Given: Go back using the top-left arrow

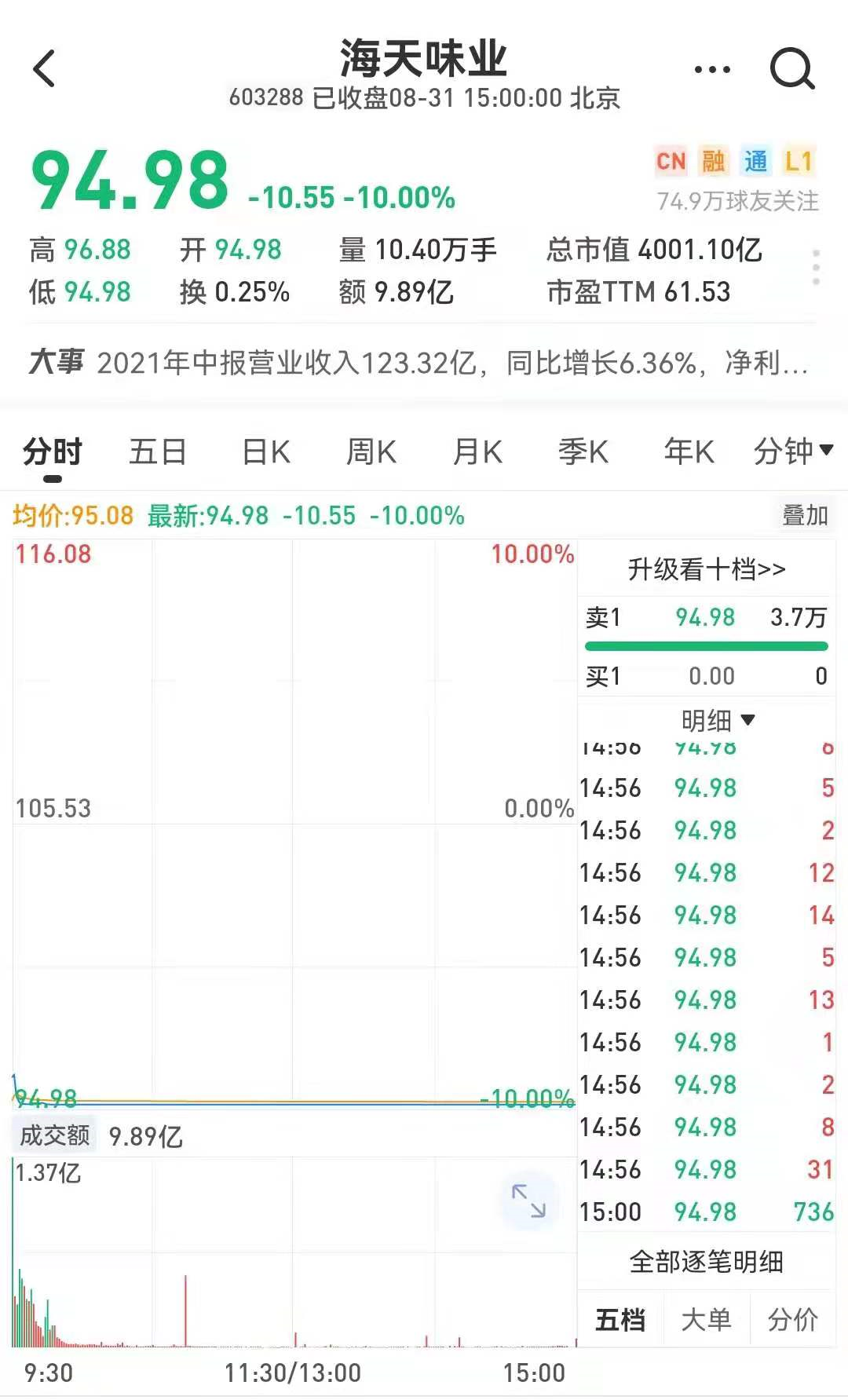Looking at the screenshot, I should click(45, 69).
